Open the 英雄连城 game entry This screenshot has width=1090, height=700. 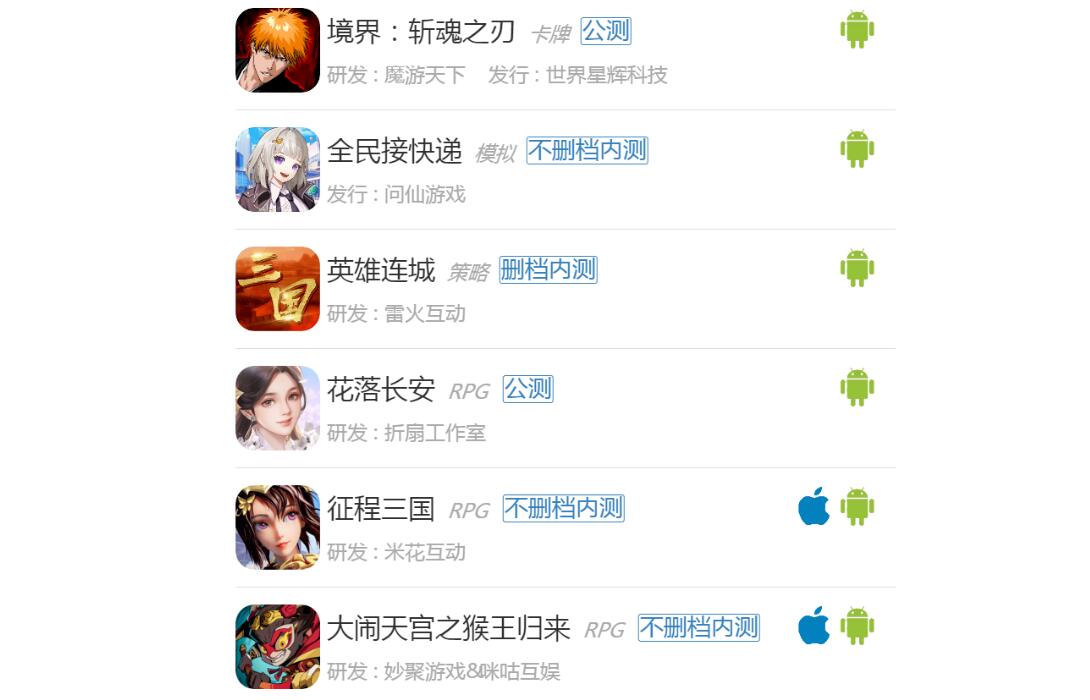pos(381,270)
